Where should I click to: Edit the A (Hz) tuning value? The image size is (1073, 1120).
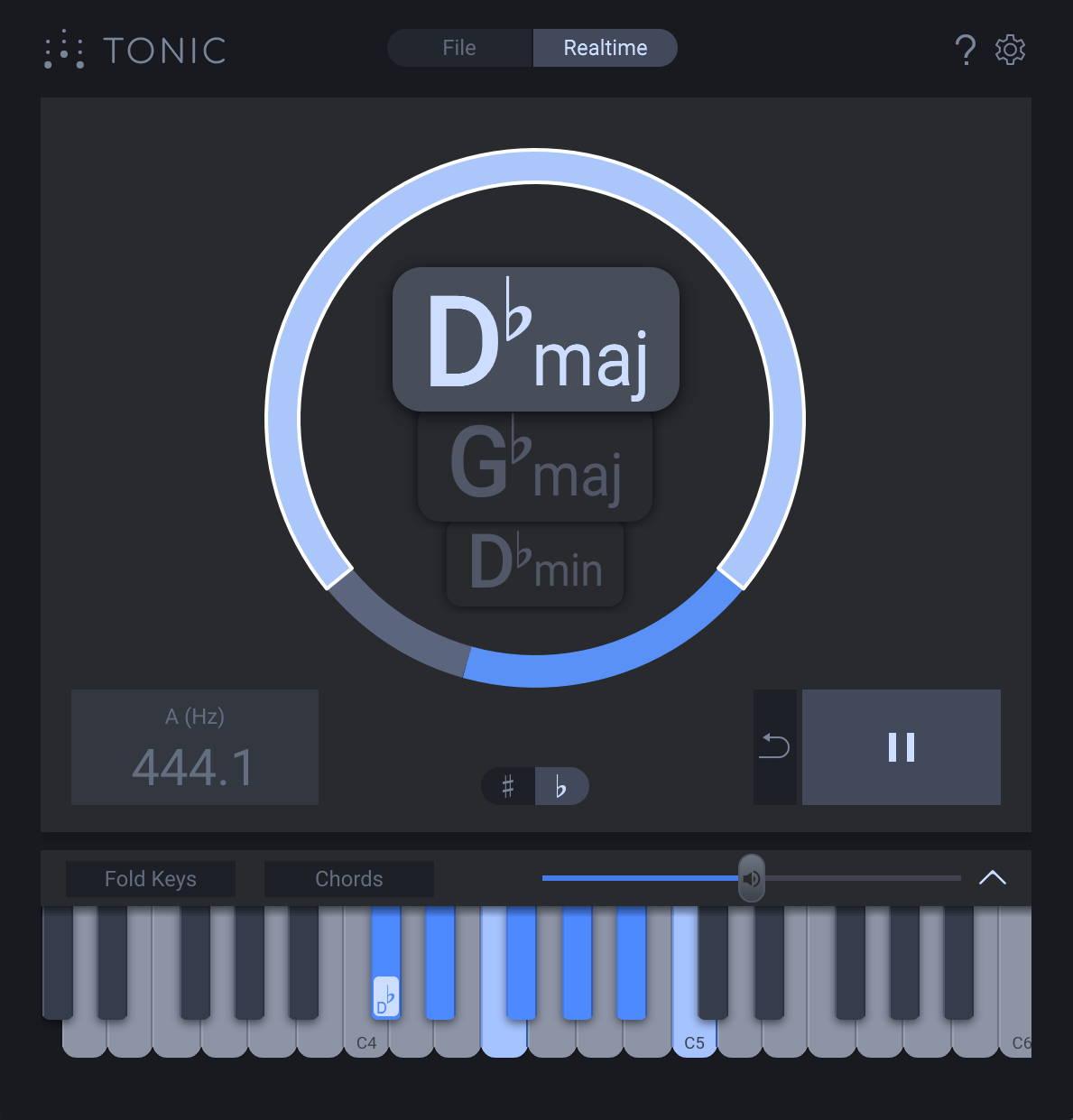click(194, 766)
